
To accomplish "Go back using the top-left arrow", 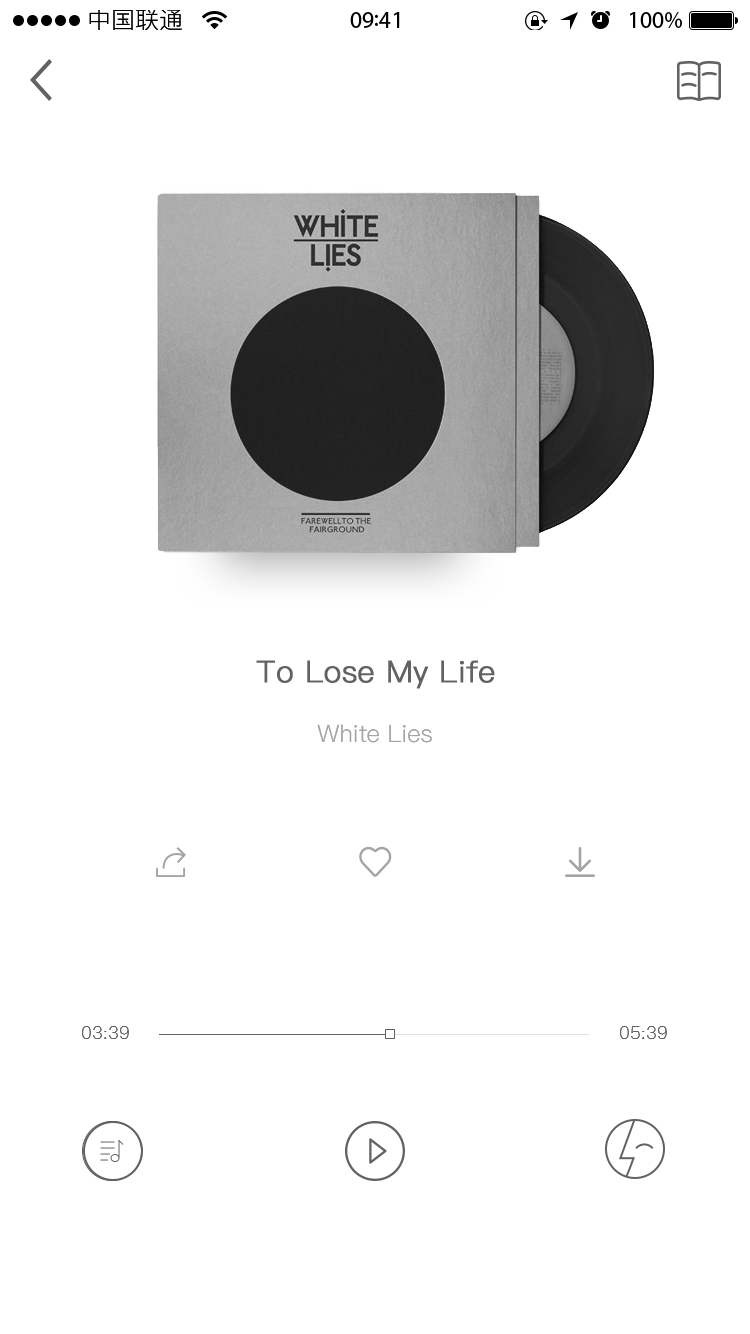I will 41,80.
